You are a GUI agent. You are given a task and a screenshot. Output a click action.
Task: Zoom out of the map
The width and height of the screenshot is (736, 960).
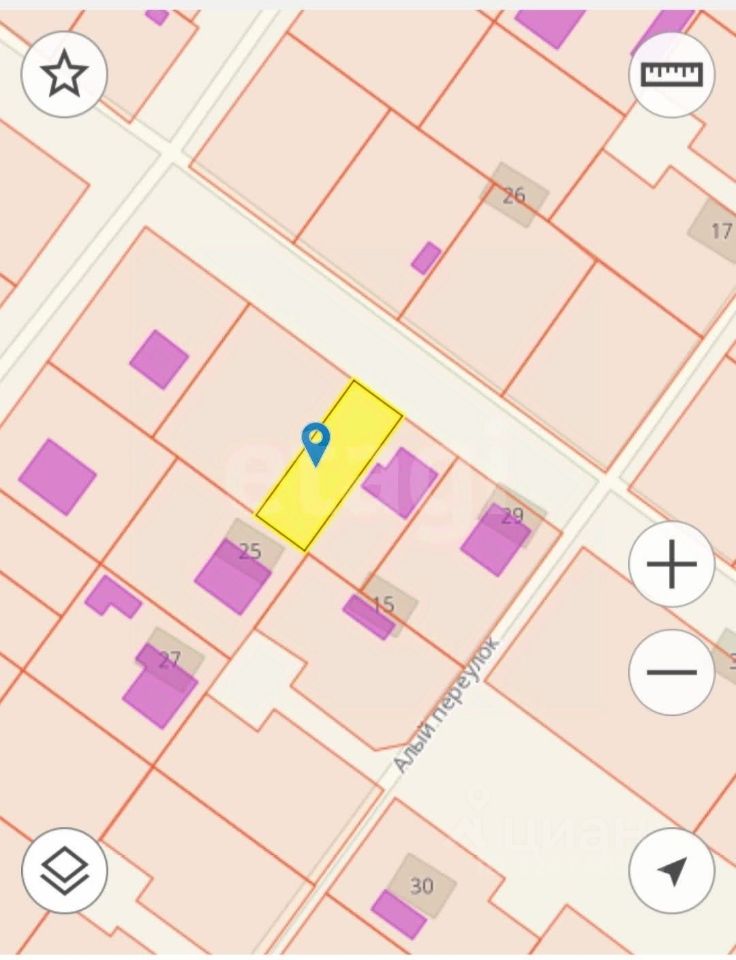point(671,672)
